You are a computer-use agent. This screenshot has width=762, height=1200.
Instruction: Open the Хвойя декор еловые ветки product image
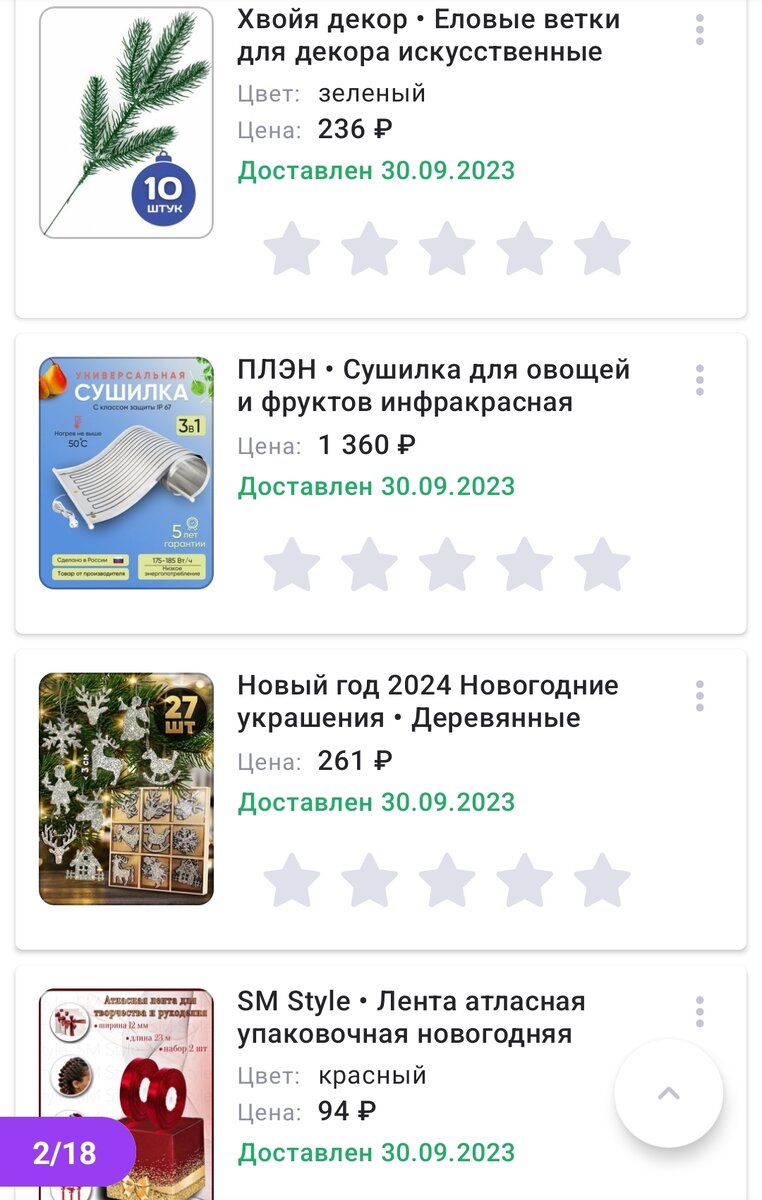pos(126,123)
